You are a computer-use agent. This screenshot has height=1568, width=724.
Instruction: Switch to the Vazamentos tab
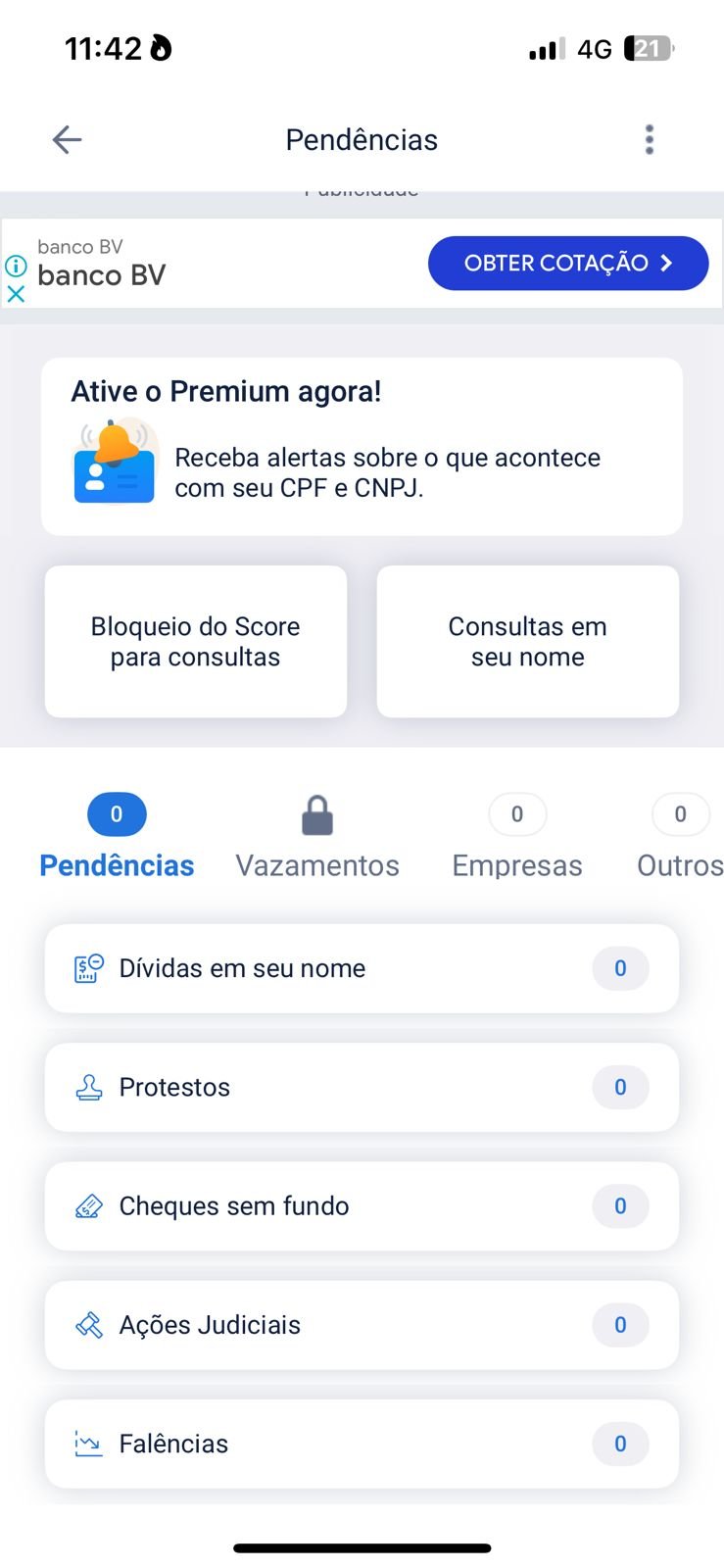click(317, 839)
